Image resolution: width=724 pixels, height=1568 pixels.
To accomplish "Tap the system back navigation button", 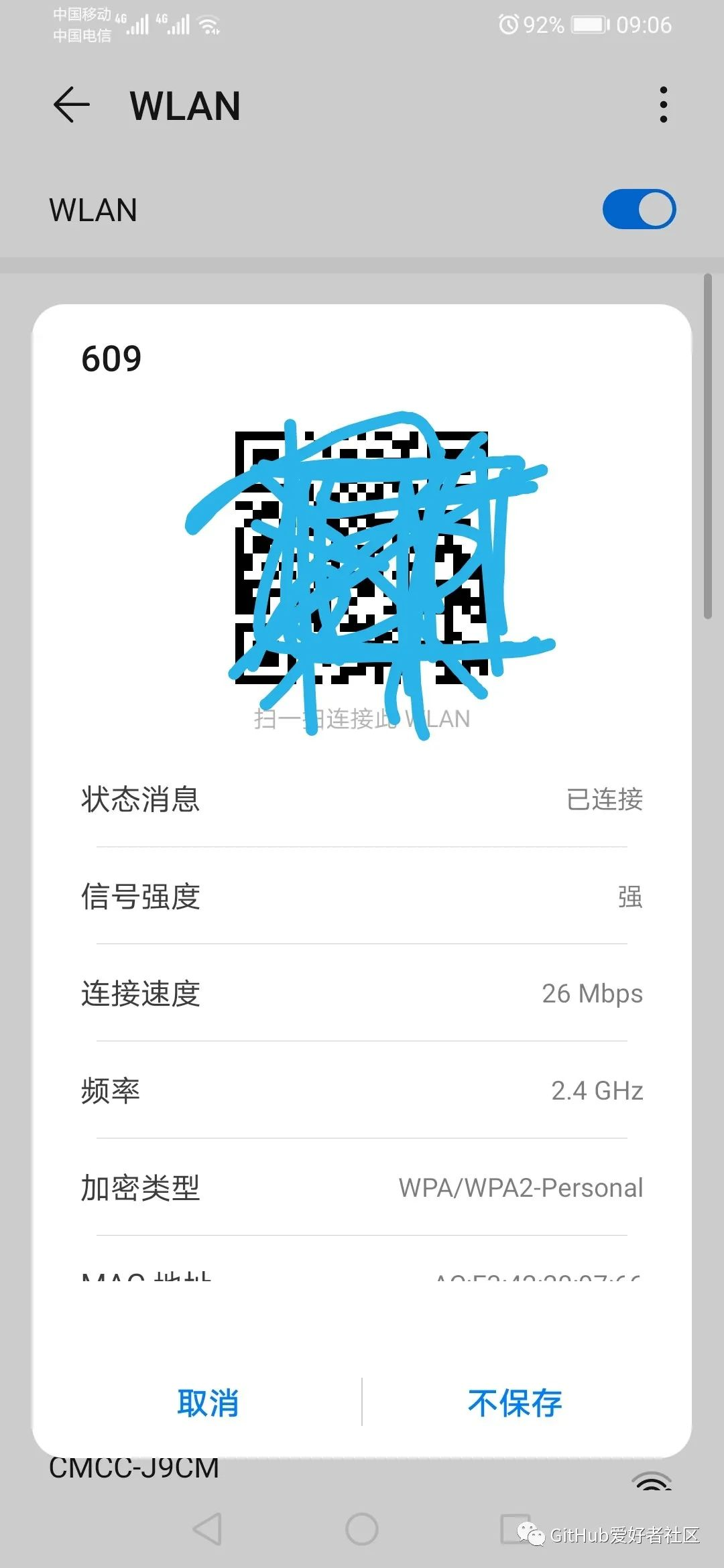I will click(207, 1529).
